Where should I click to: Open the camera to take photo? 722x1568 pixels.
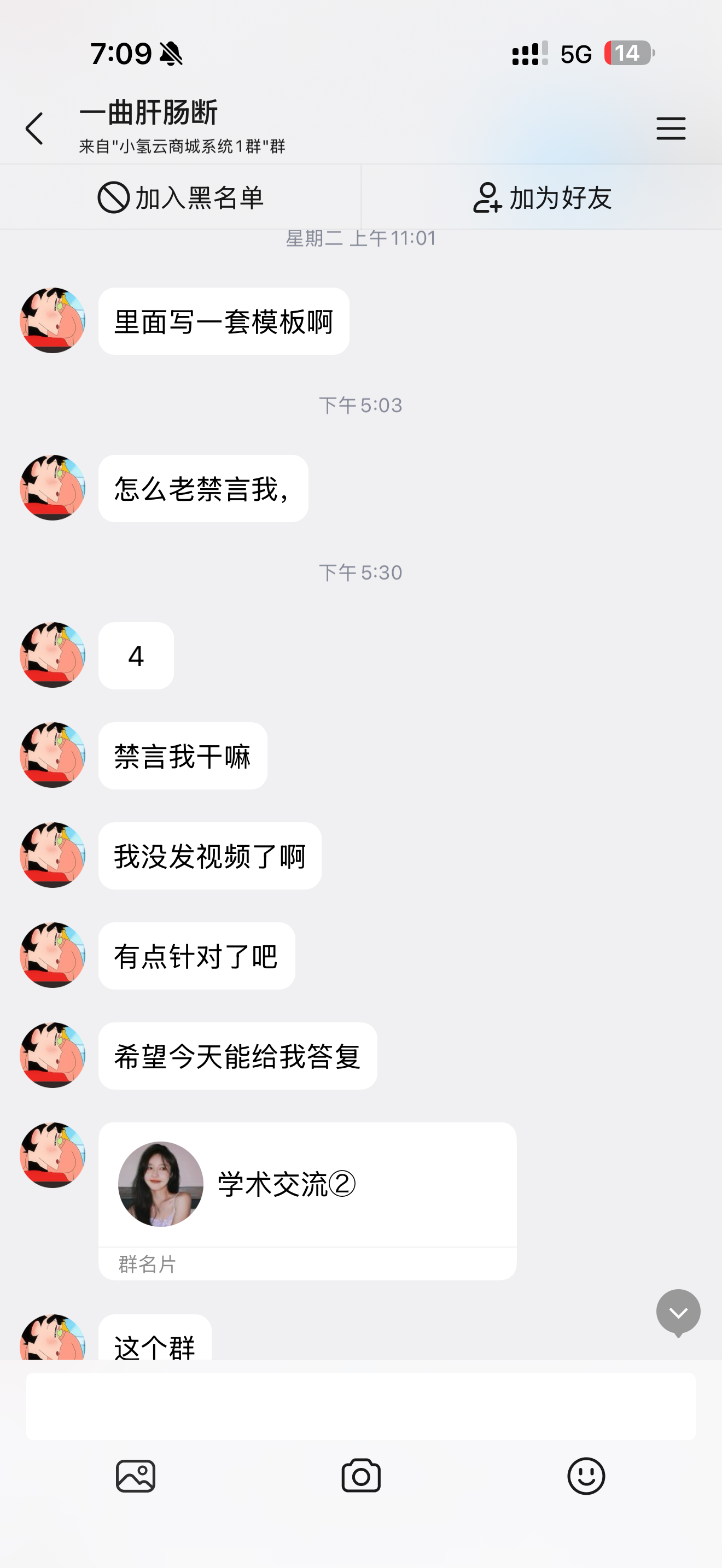tap(361, 1476)
